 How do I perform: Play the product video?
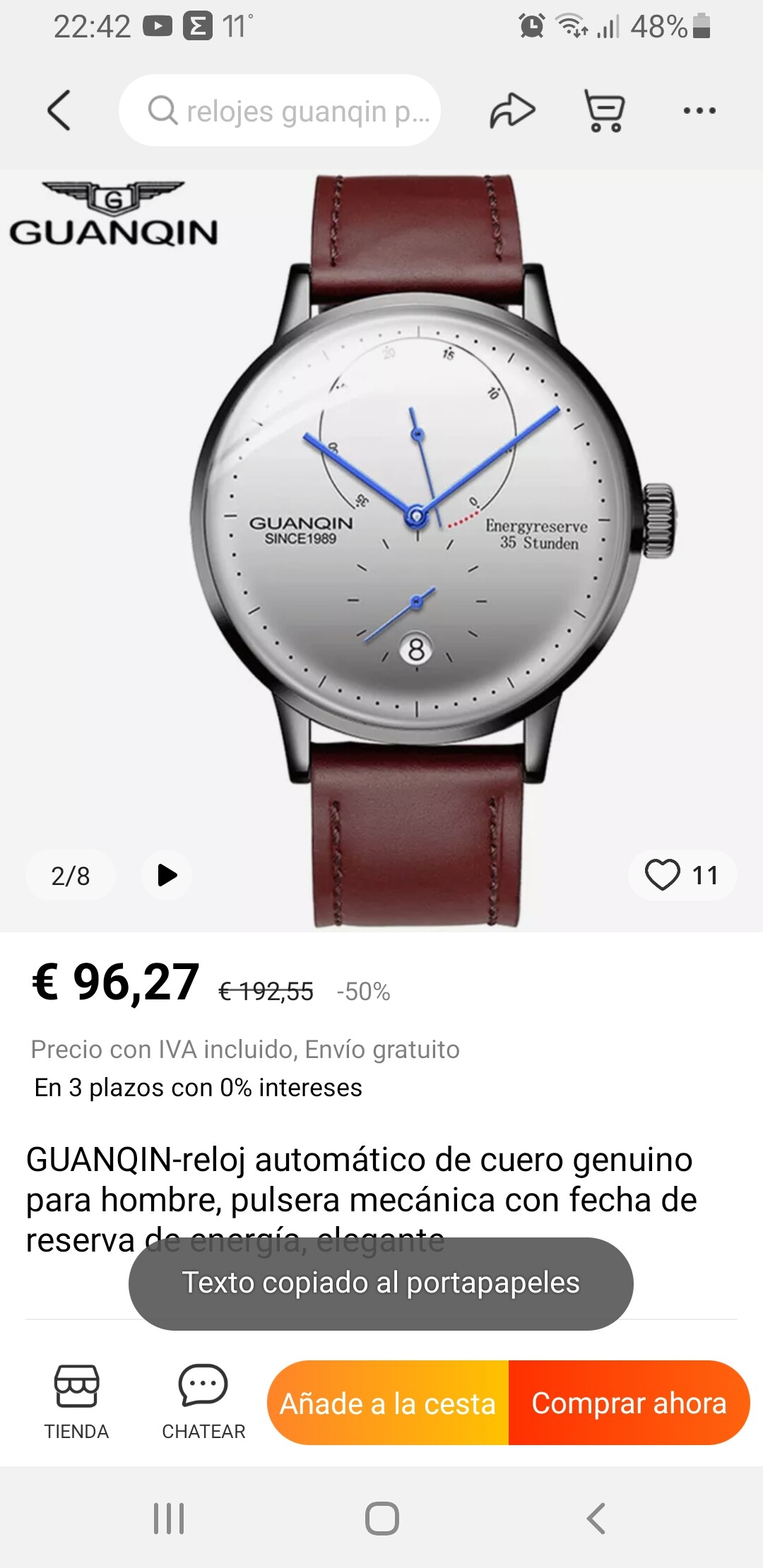(167, 875)
